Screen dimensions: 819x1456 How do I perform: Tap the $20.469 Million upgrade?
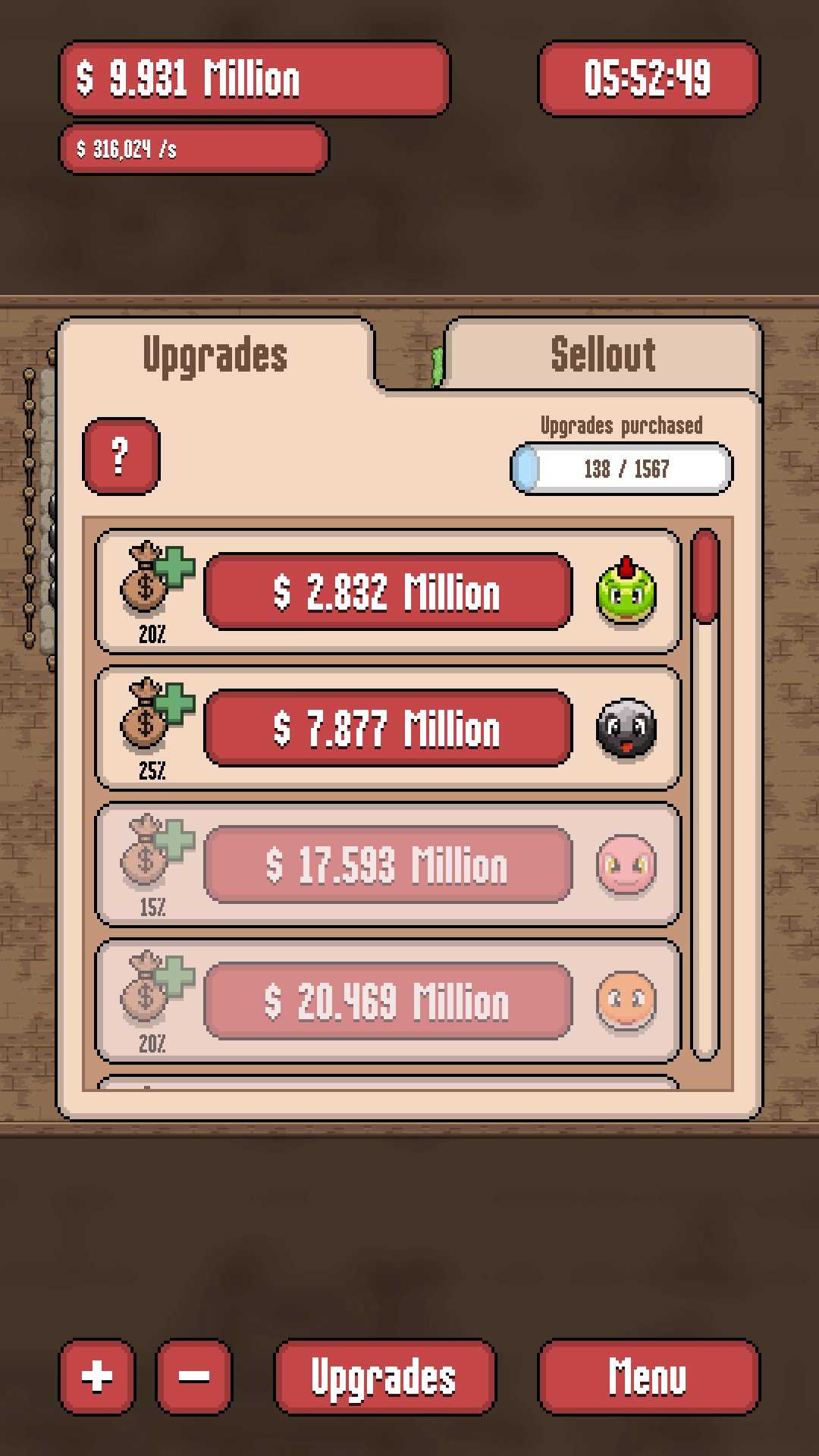[x=388, y=1001]
